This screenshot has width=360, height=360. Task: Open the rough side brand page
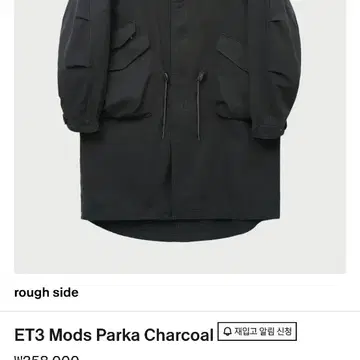(x=46, y=293)
